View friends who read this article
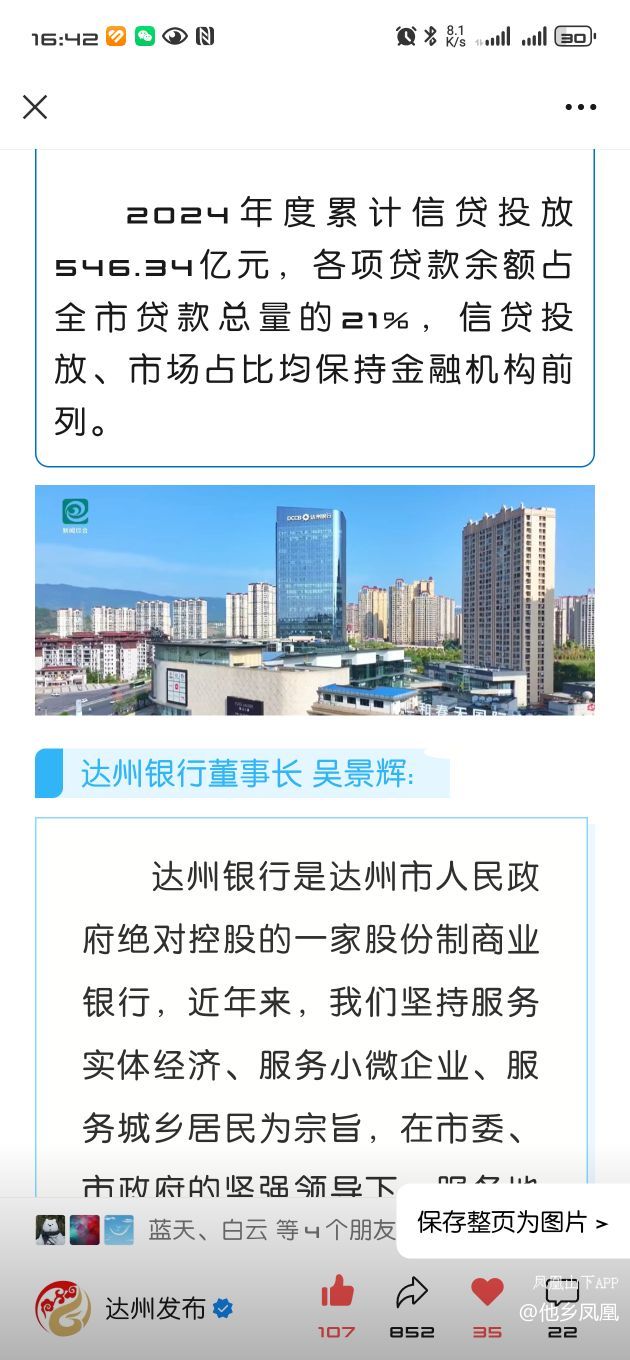630x1360 pixels. click(215, 1229)
